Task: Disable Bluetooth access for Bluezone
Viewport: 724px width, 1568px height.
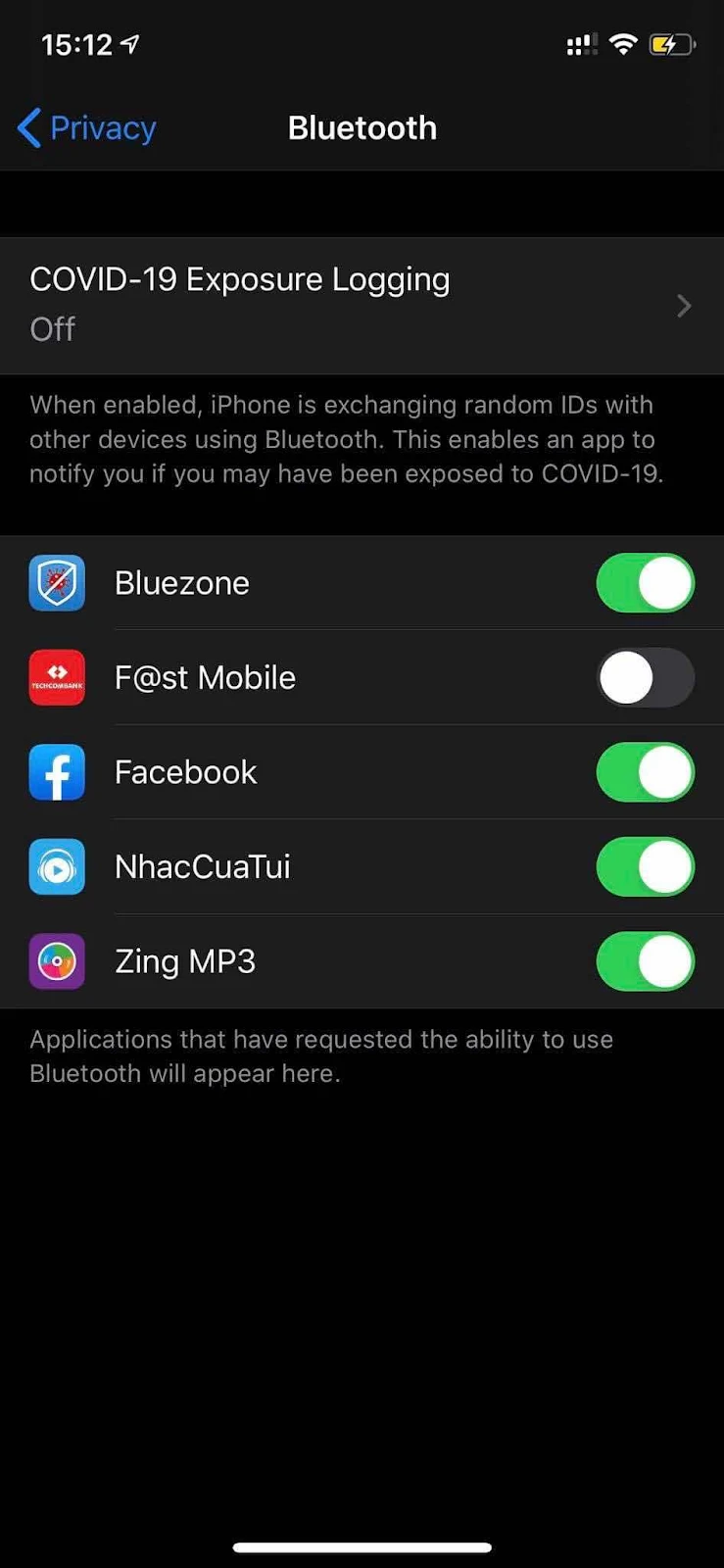Action: [645, 583]
